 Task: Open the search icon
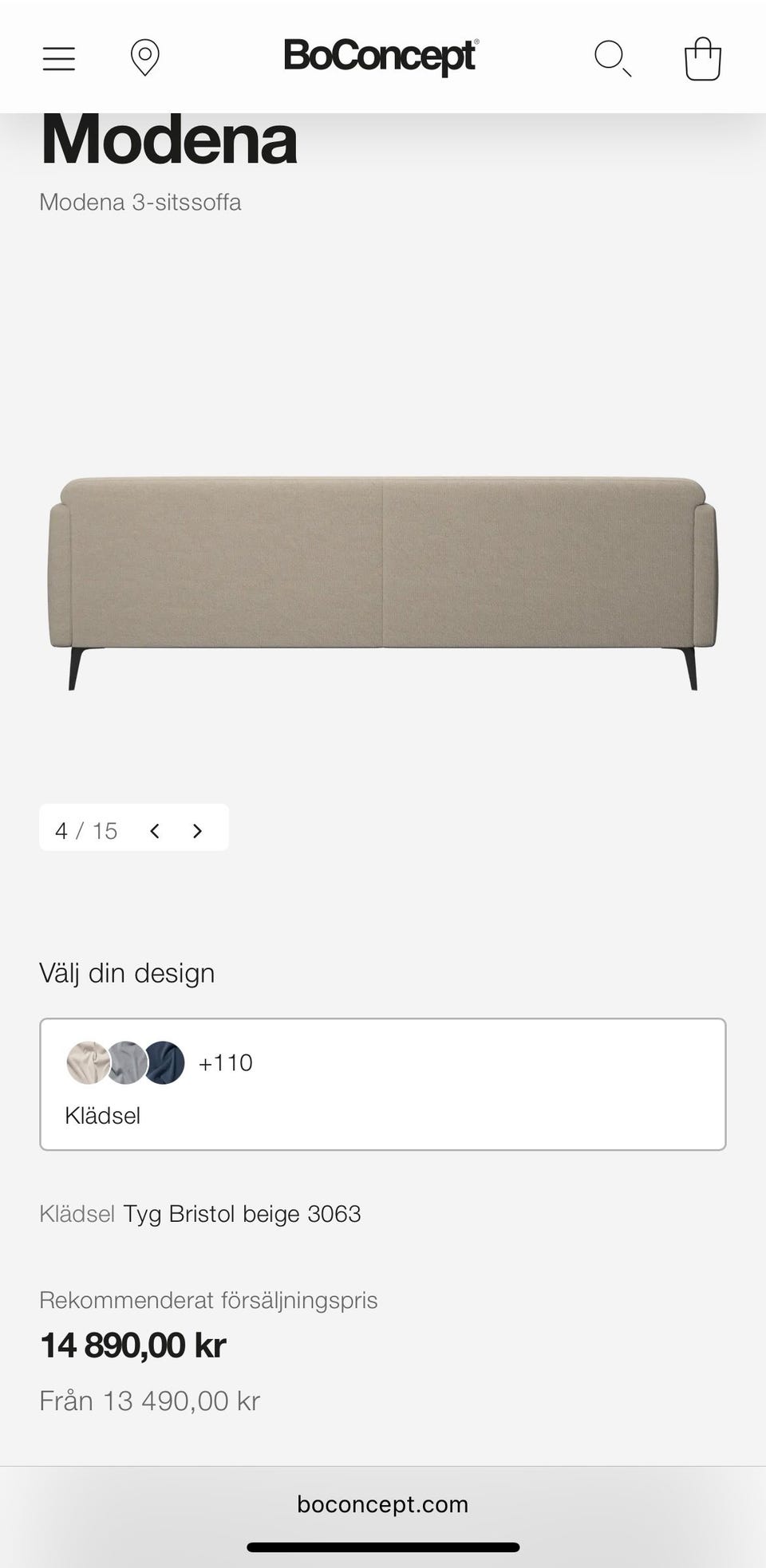[612, 57]
